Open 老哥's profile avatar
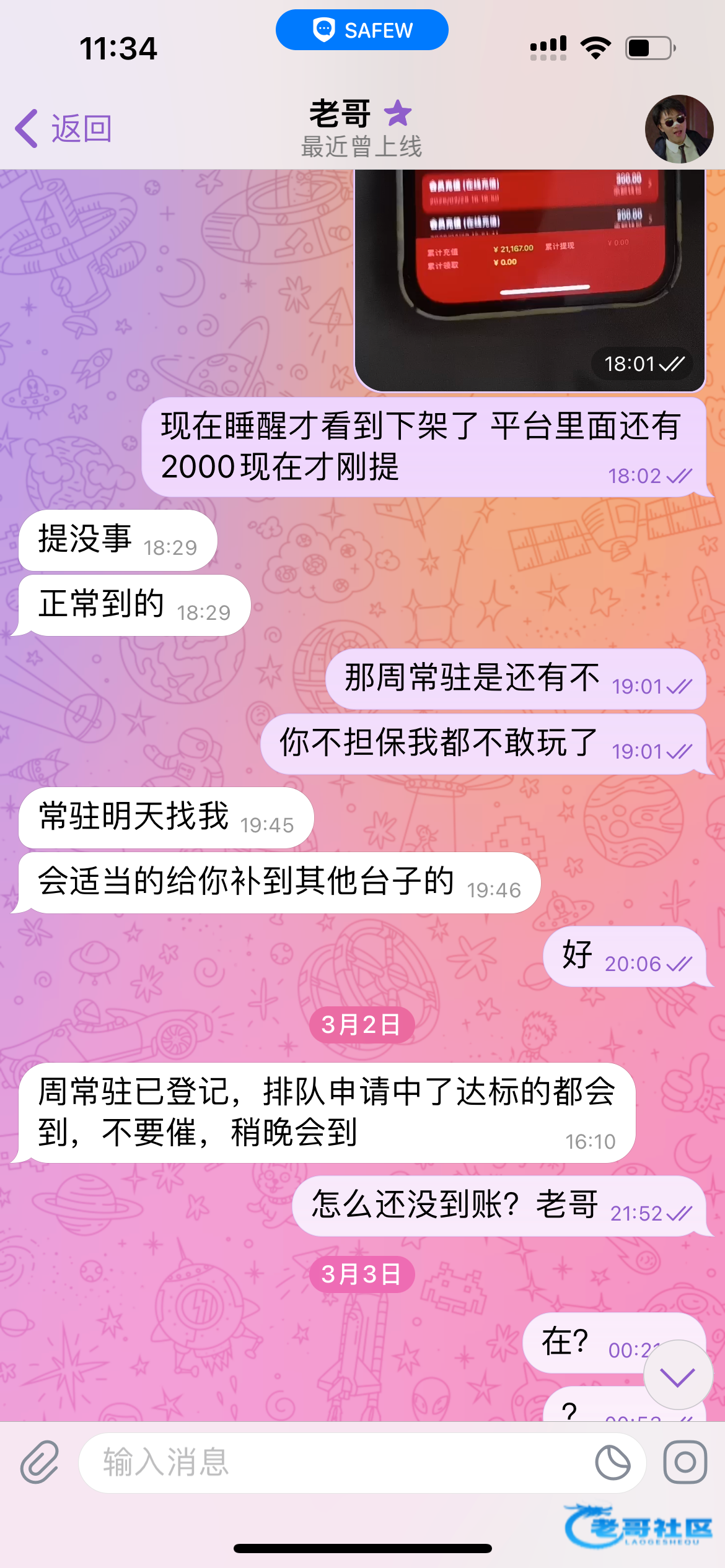725x1568 pixels. (x=679, y=129)
